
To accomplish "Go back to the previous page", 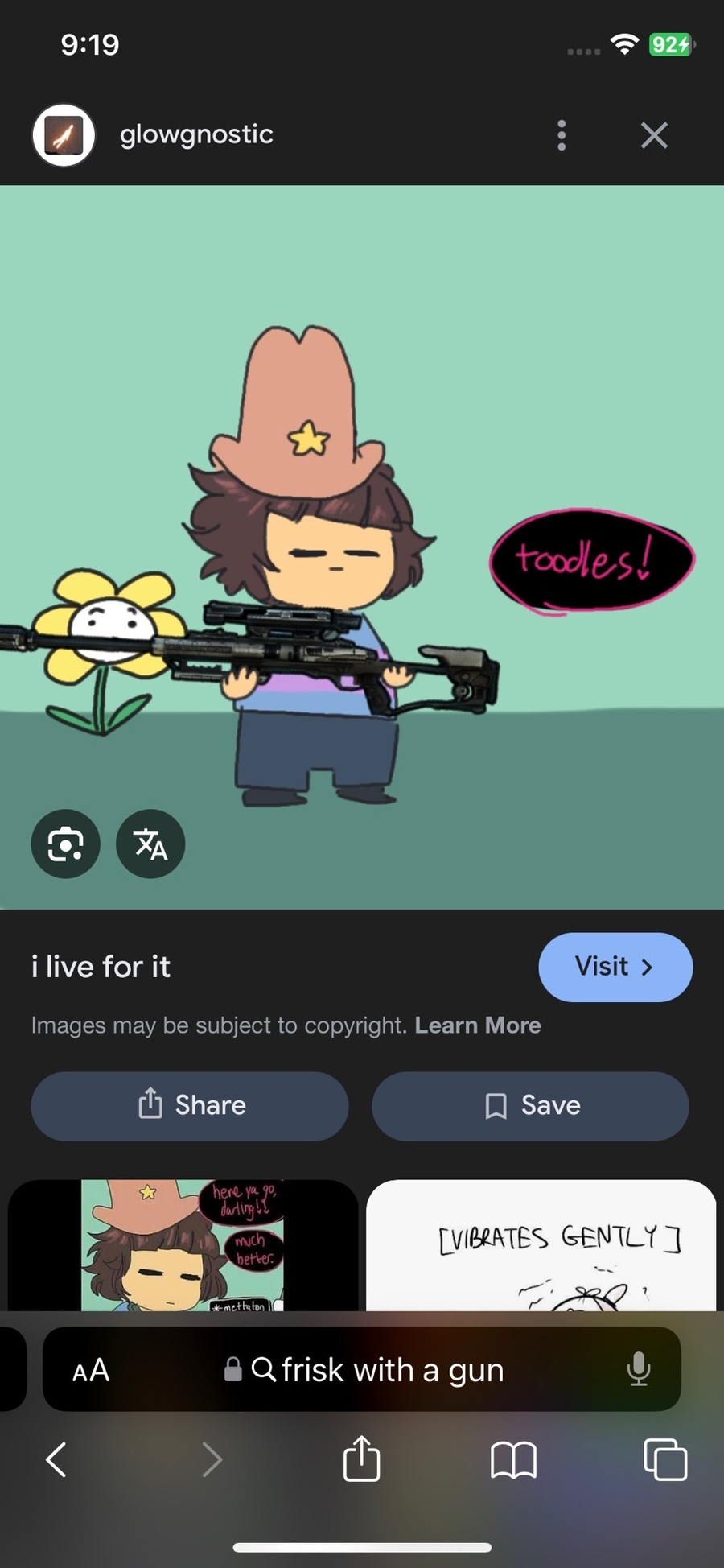I will coord(56,1459).
